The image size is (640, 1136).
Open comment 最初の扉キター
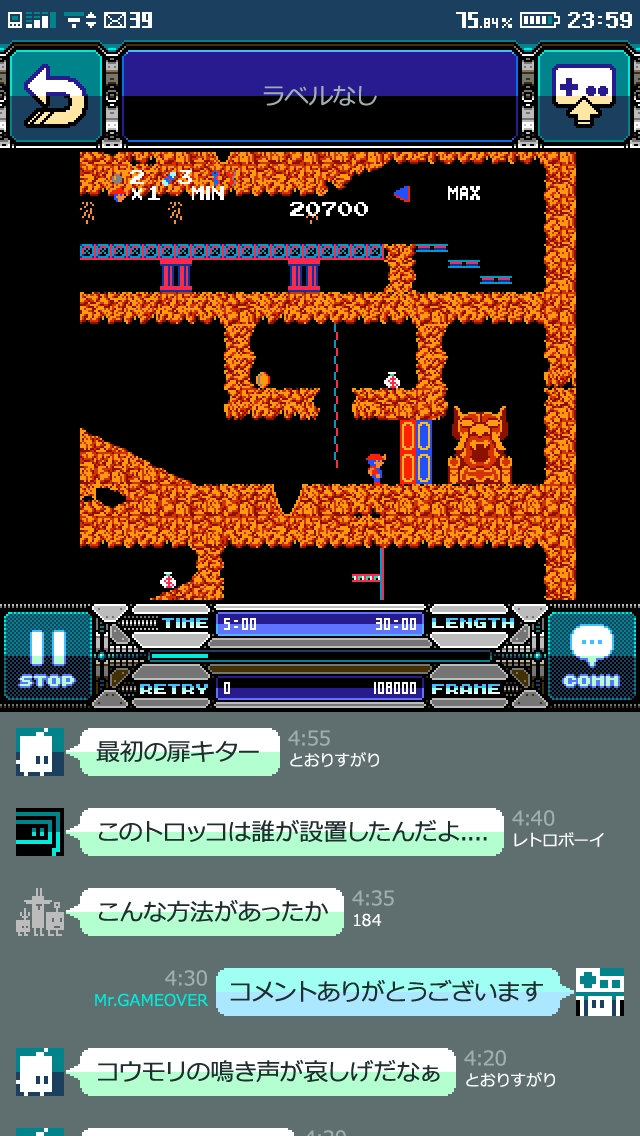(x=179, y=752)
